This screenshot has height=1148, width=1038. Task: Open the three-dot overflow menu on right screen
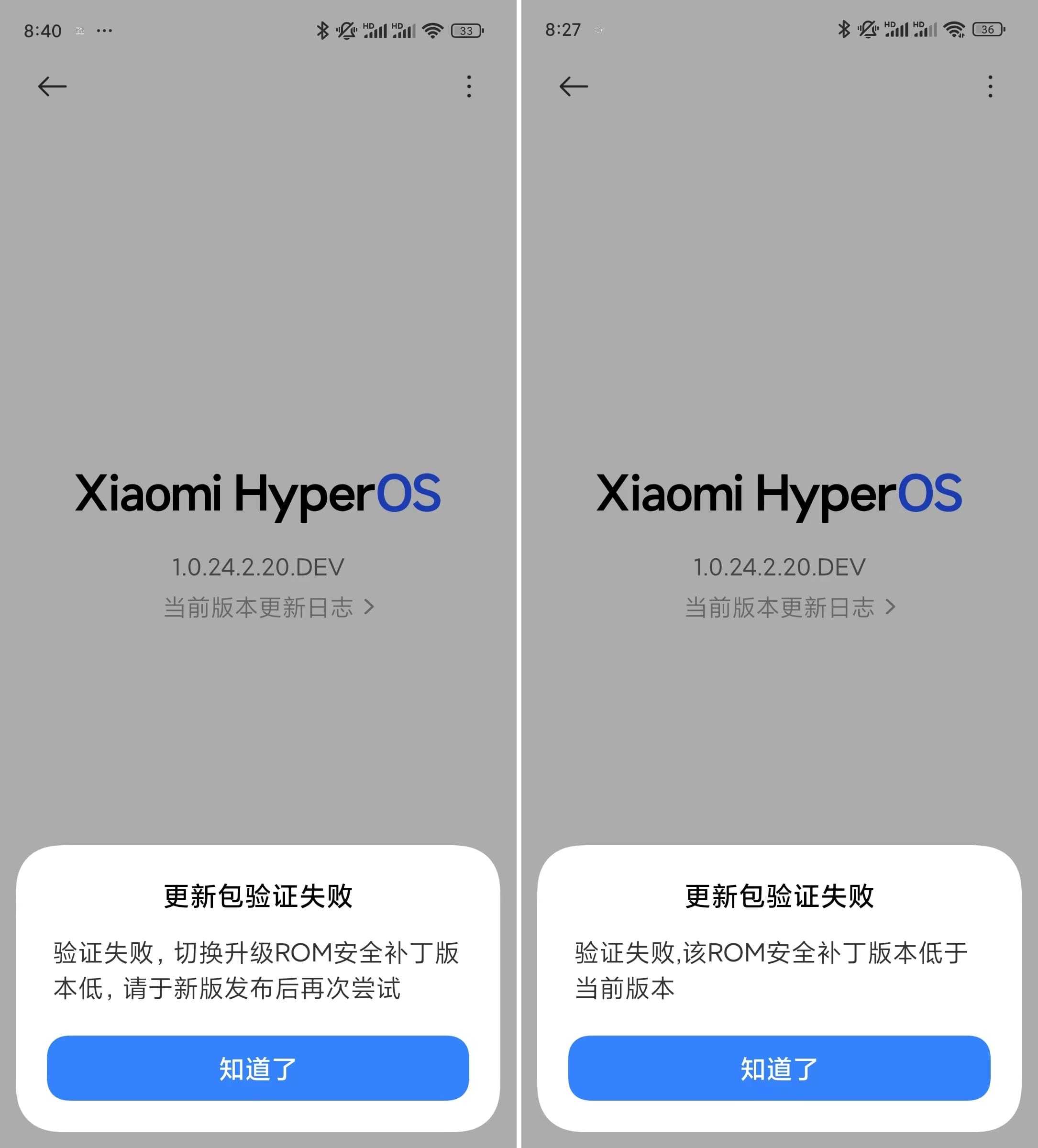990,86
